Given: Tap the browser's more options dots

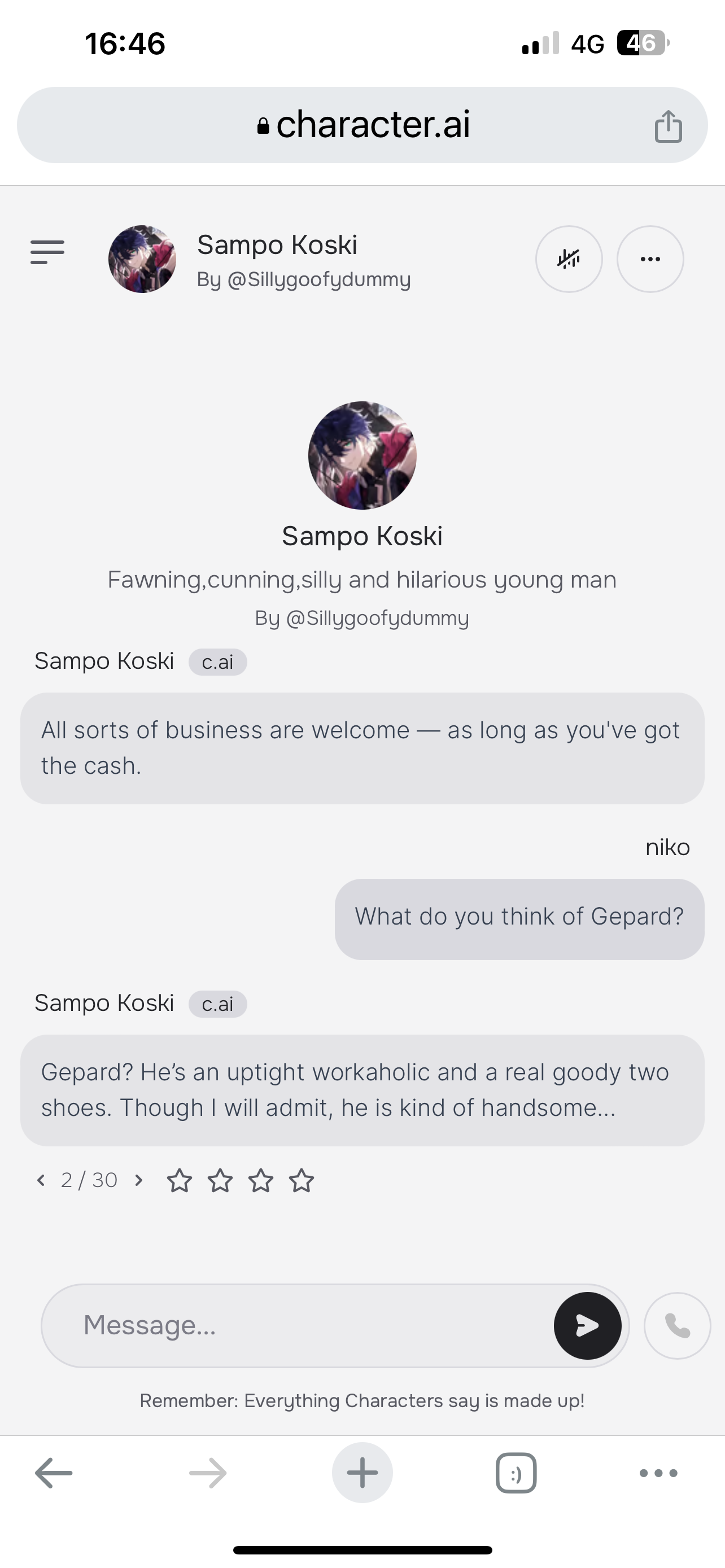Looking at the screenshot, I should 657,1473.
